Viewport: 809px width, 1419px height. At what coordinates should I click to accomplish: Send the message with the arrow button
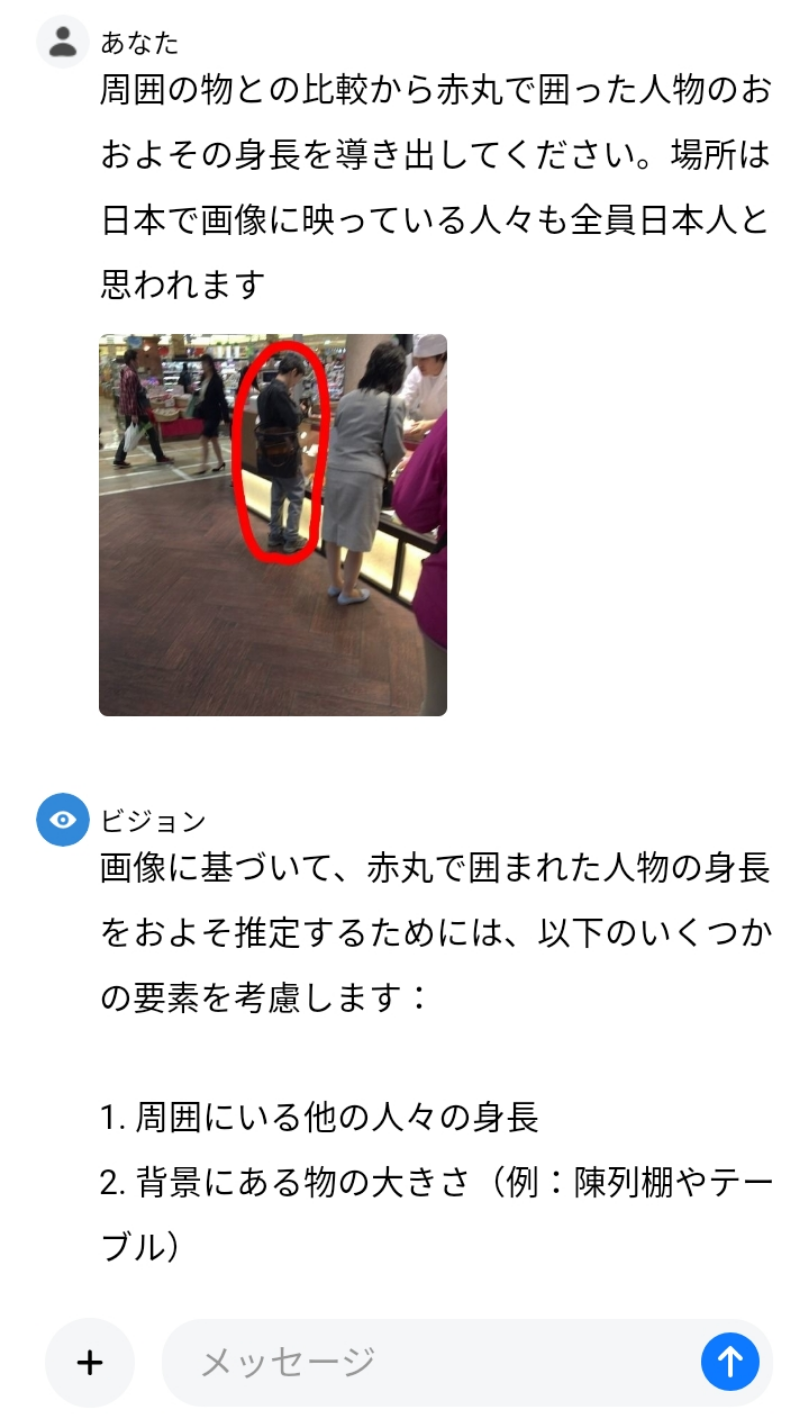click(x=730, y=1362)
